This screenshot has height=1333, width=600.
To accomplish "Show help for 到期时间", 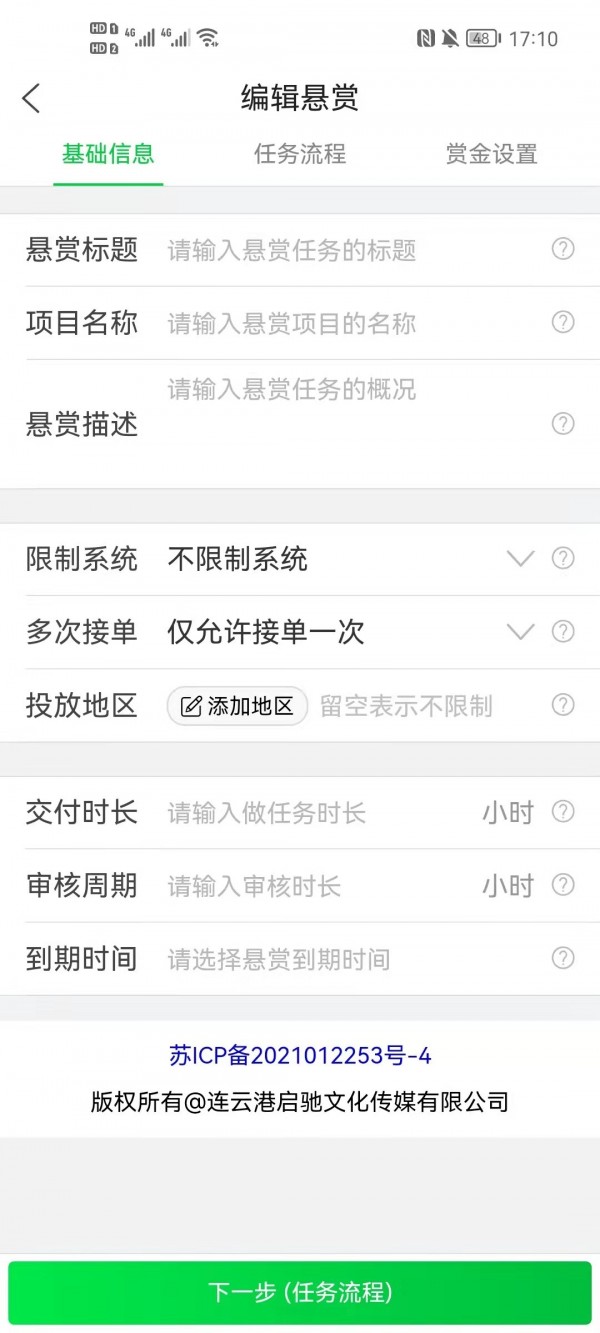I will [563, 958].
